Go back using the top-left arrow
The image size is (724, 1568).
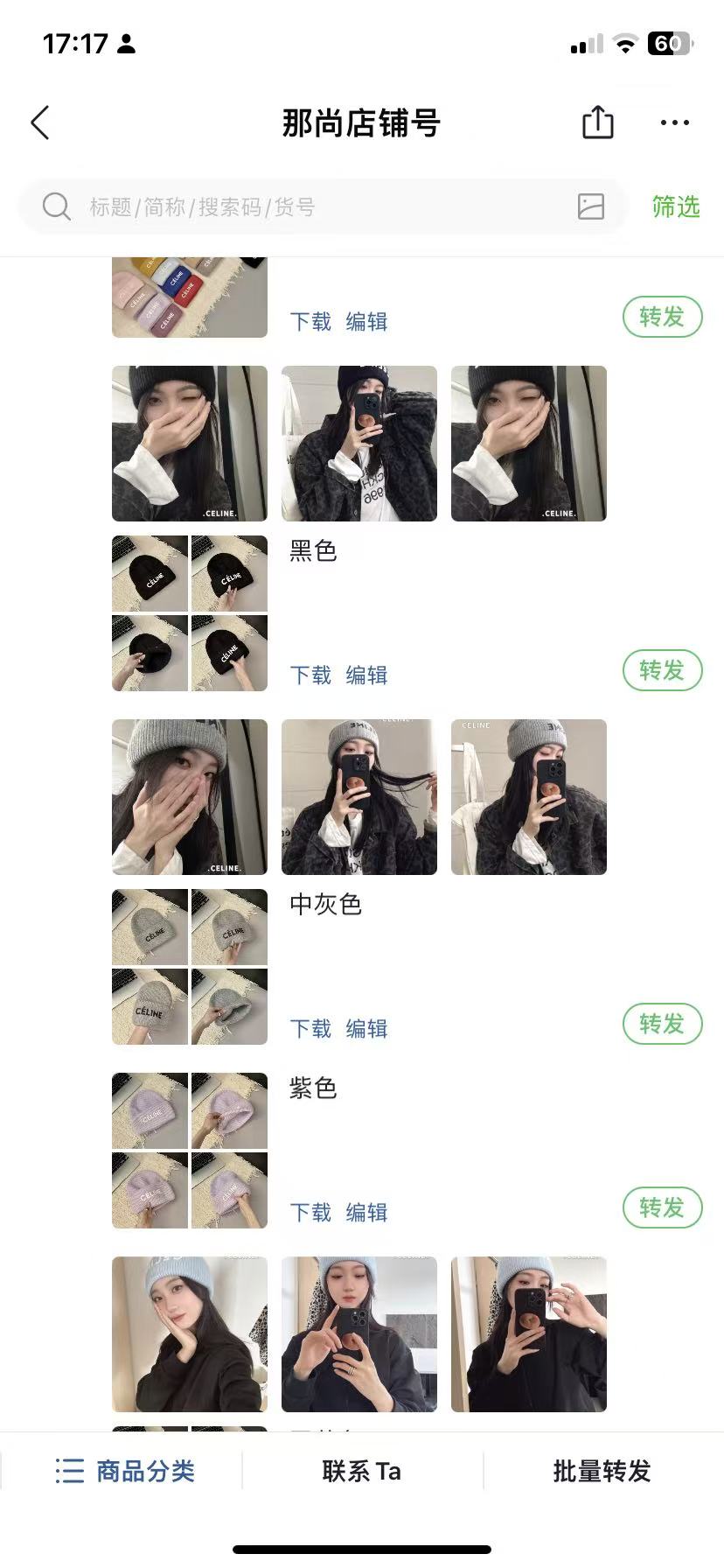[40, 123]
